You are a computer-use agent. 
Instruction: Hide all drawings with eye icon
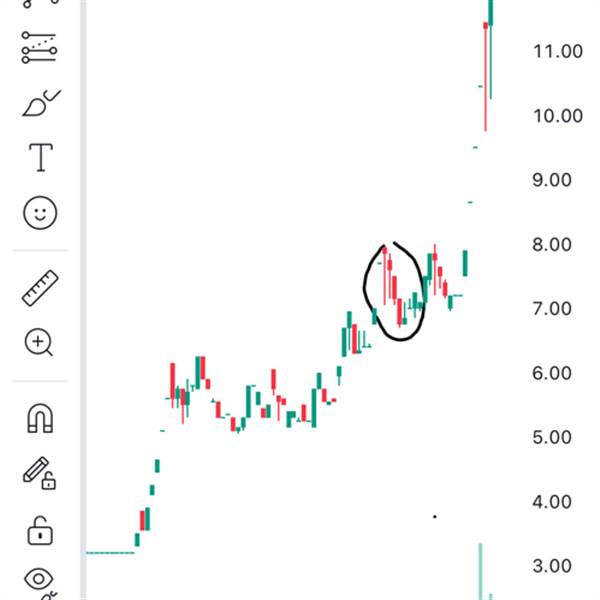39,582
